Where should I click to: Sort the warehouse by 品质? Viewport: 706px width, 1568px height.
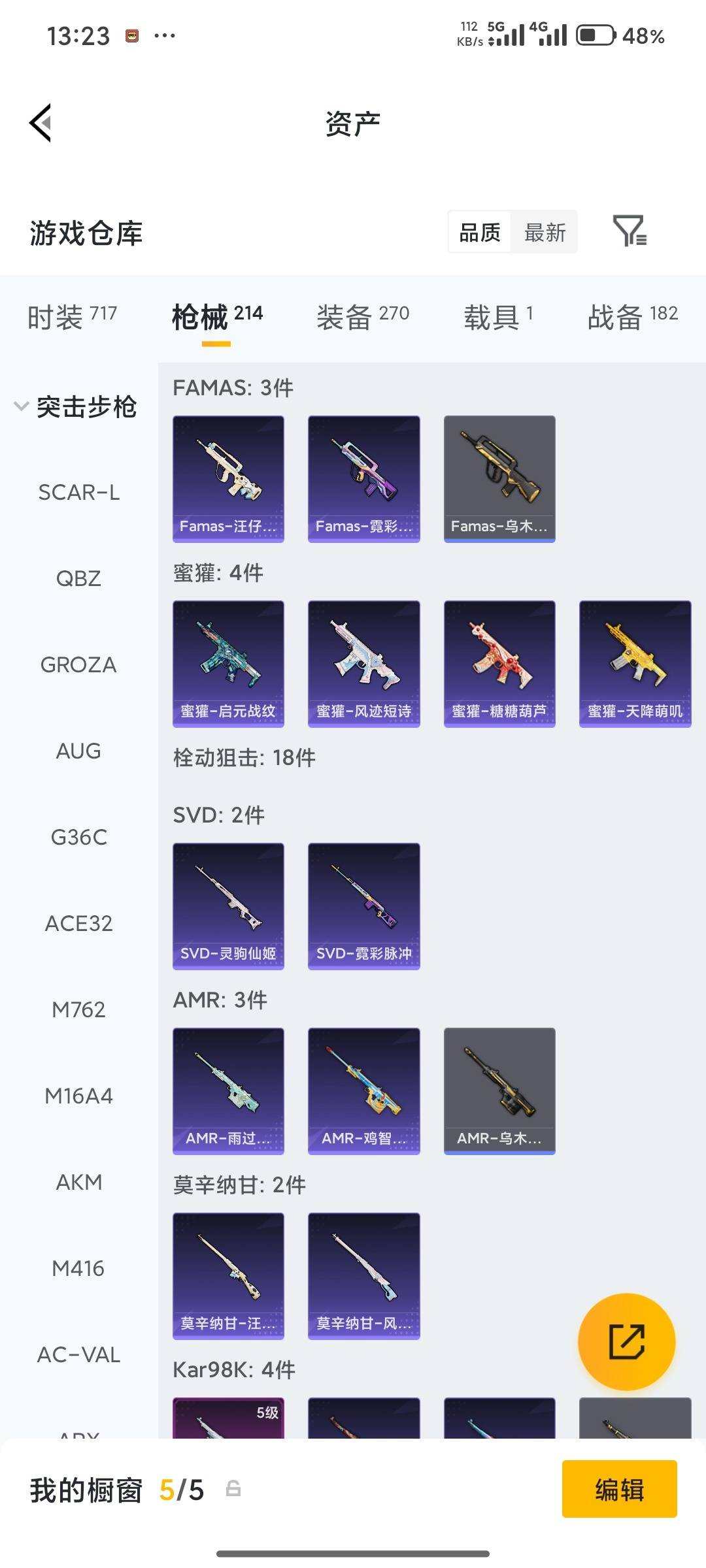click(x=480, y=233)
